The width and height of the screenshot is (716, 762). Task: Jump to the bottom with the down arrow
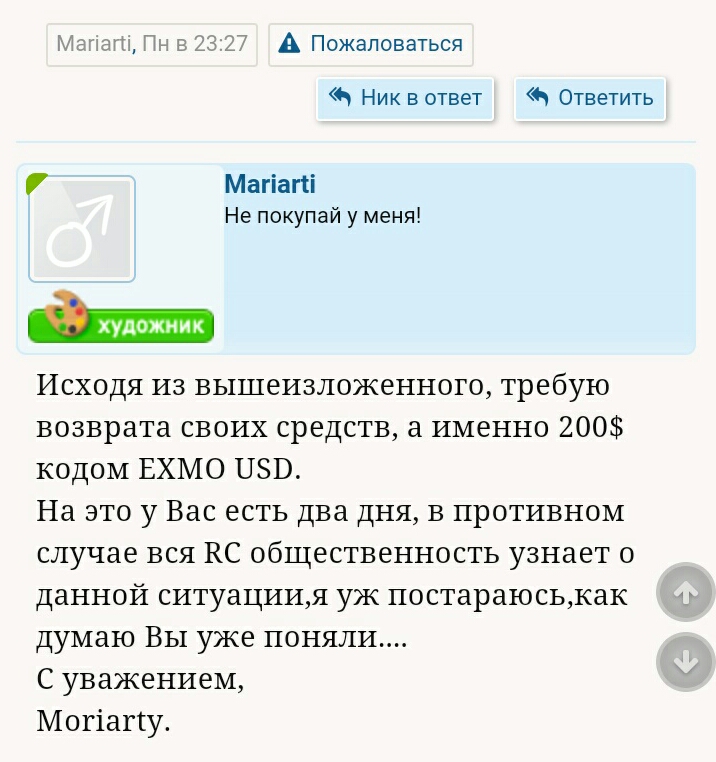click(685, 662)
